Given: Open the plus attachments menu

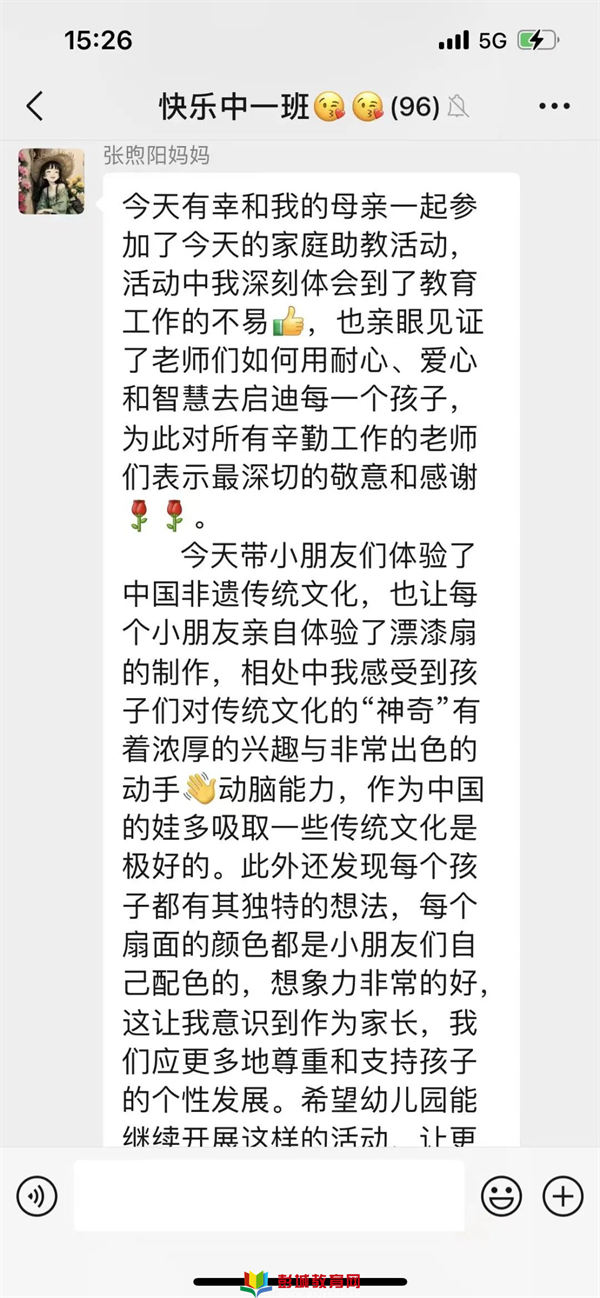Looking at the screenshot, I should click(x=562, y=1195).
